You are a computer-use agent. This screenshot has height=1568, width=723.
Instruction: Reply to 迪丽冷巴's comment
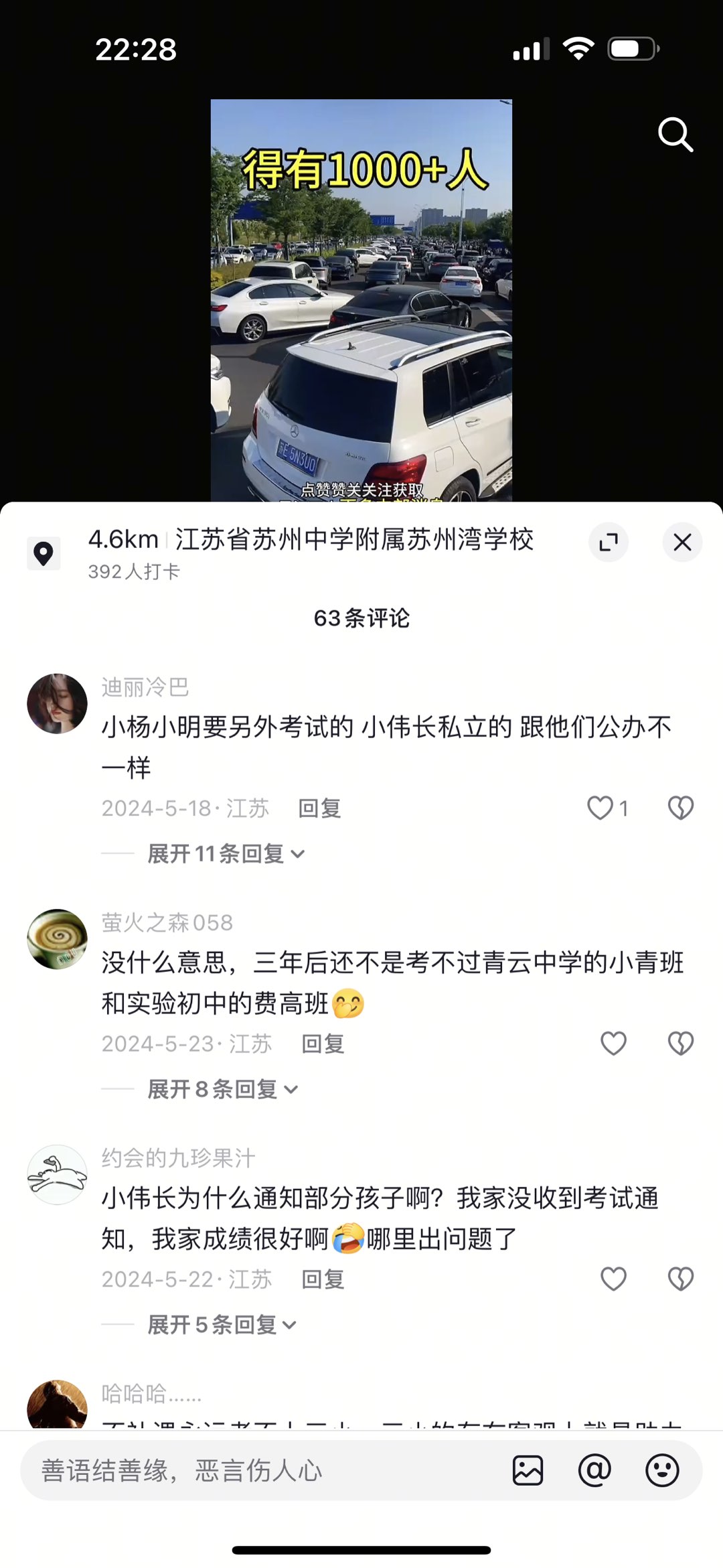pos(319,808)
